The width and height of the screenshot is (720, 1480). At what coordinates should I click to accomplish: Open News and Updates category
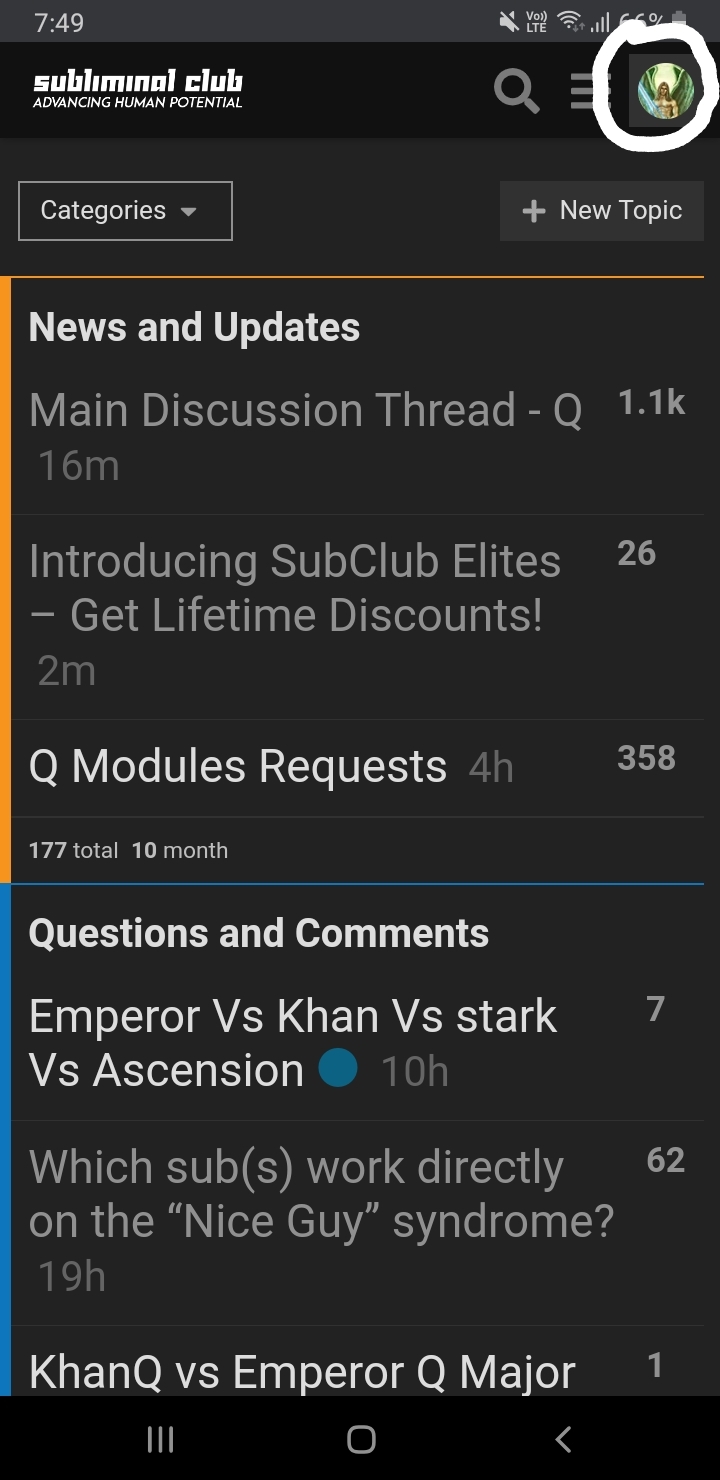coord(194,327)
